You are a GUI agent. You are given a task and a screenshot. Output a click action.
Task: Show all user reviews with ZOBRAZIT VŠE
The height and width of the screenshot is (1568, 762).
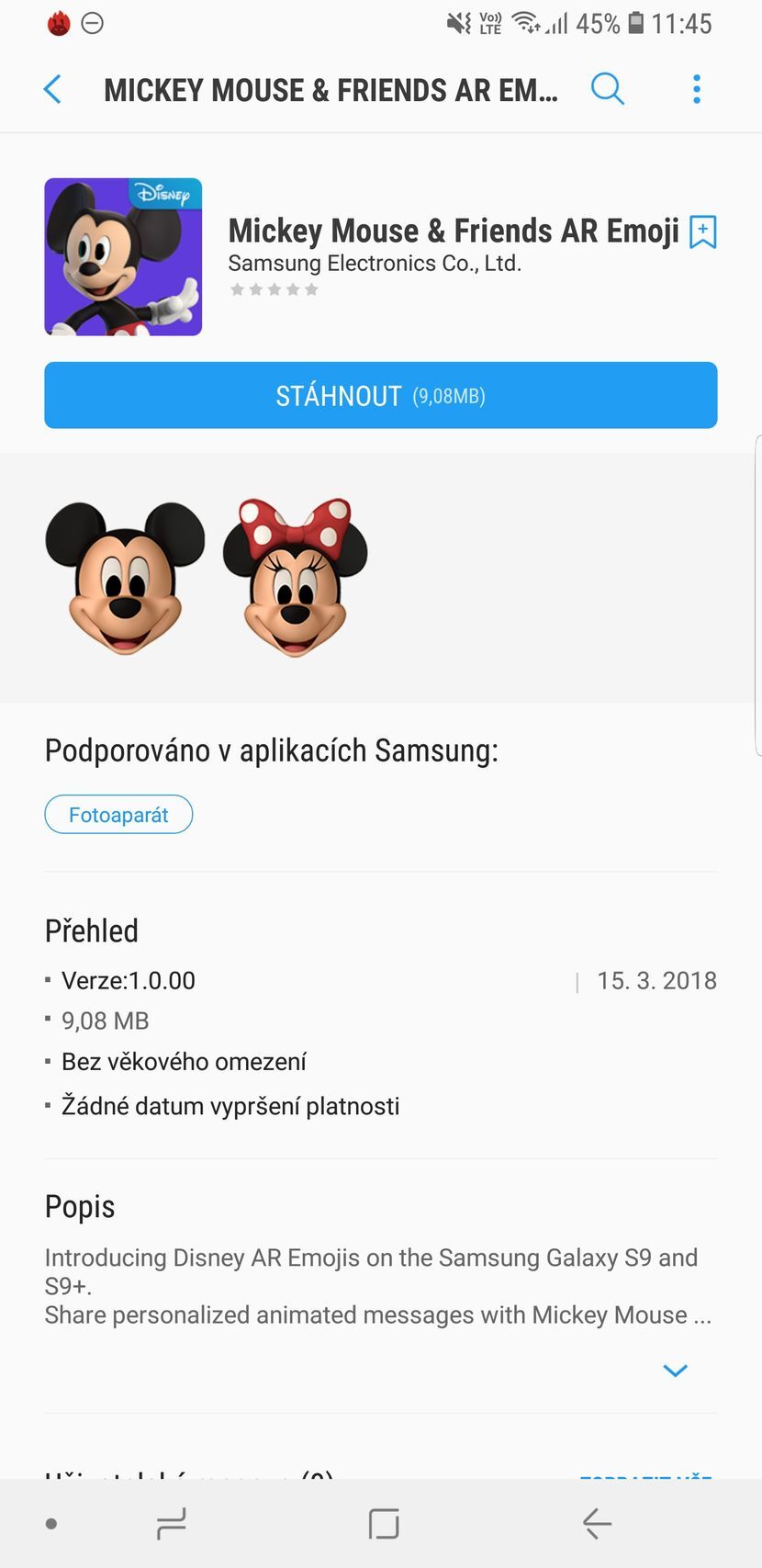647,1474
